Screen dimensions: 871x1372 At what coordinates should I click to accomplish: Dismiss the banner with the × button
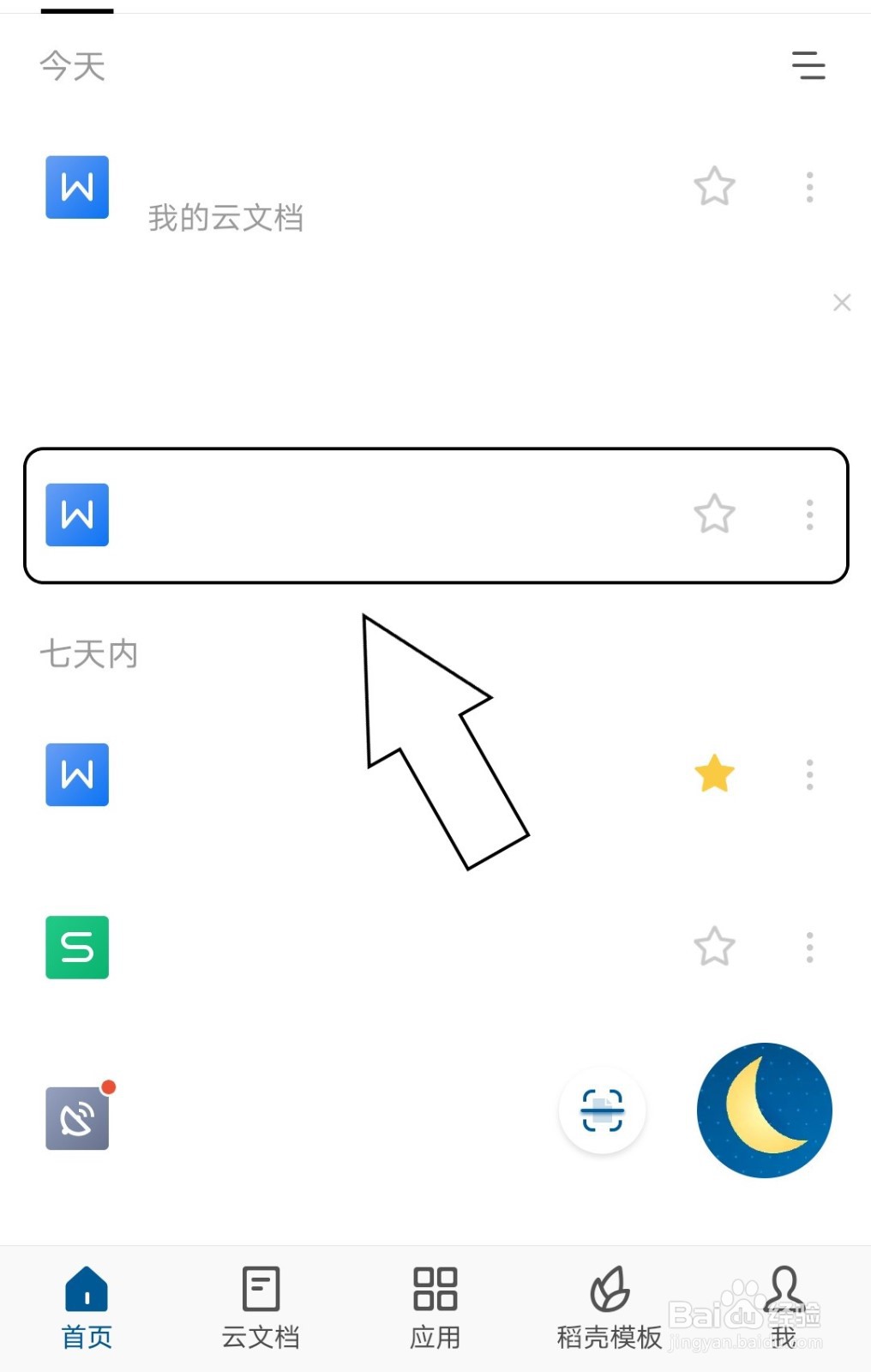841,303
